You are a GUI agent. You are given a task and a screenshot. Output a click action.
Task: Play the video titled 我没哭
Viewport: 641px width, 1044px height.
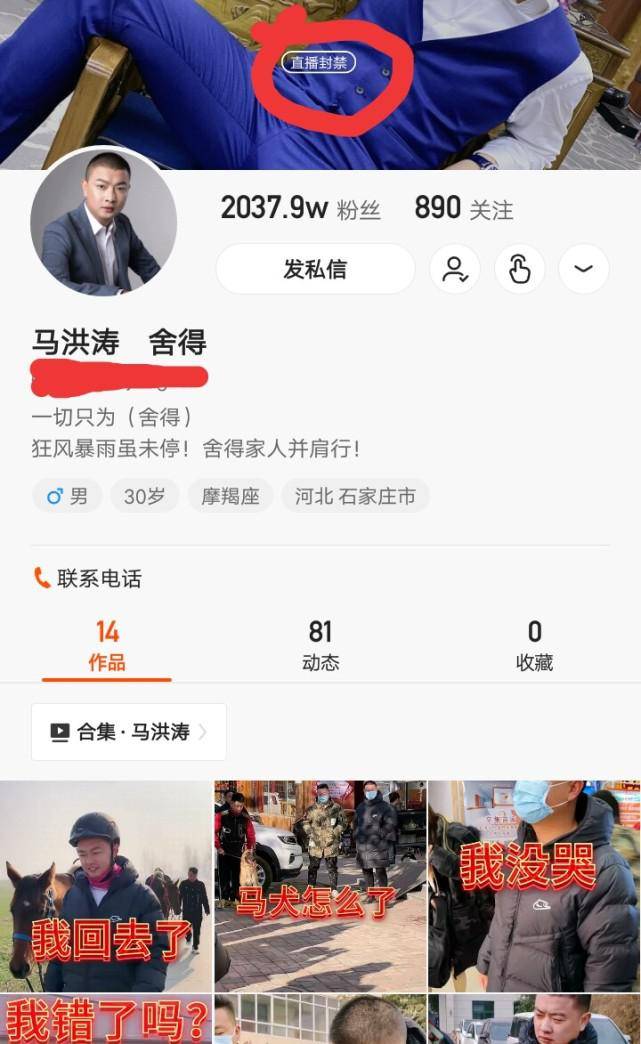(535, 886)
